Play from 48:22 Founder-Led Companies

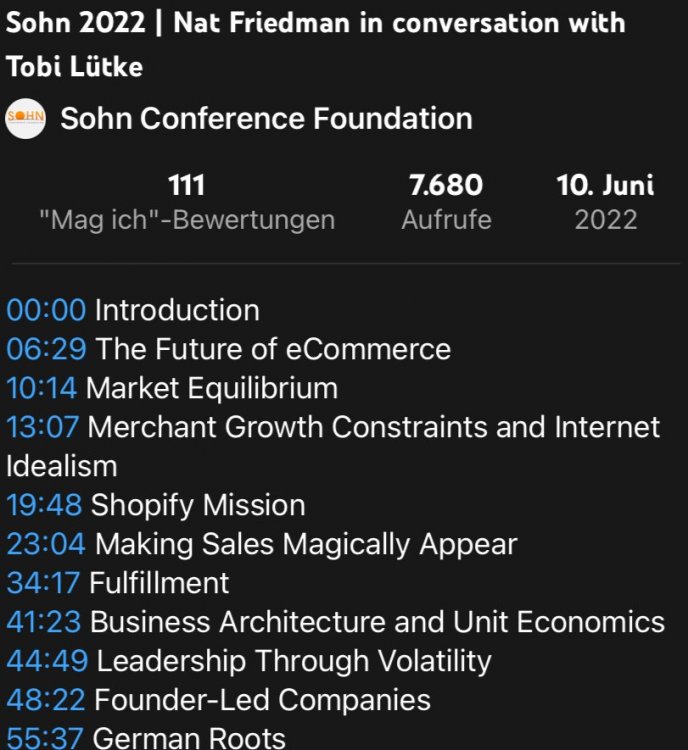pyautogui.click(x=45, y=699)
